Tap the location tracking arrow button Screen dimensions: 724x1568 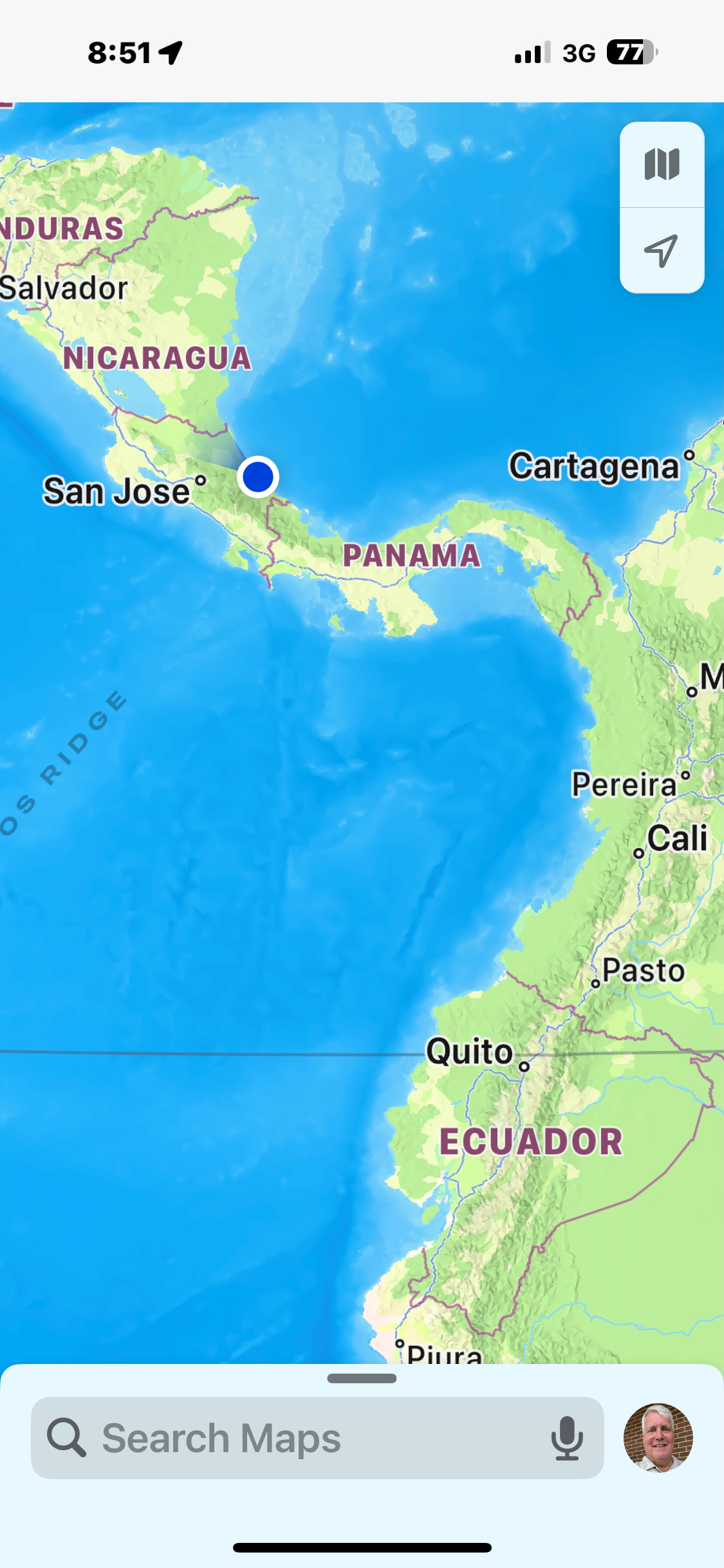pyautogui.click(x=662, y=250)
